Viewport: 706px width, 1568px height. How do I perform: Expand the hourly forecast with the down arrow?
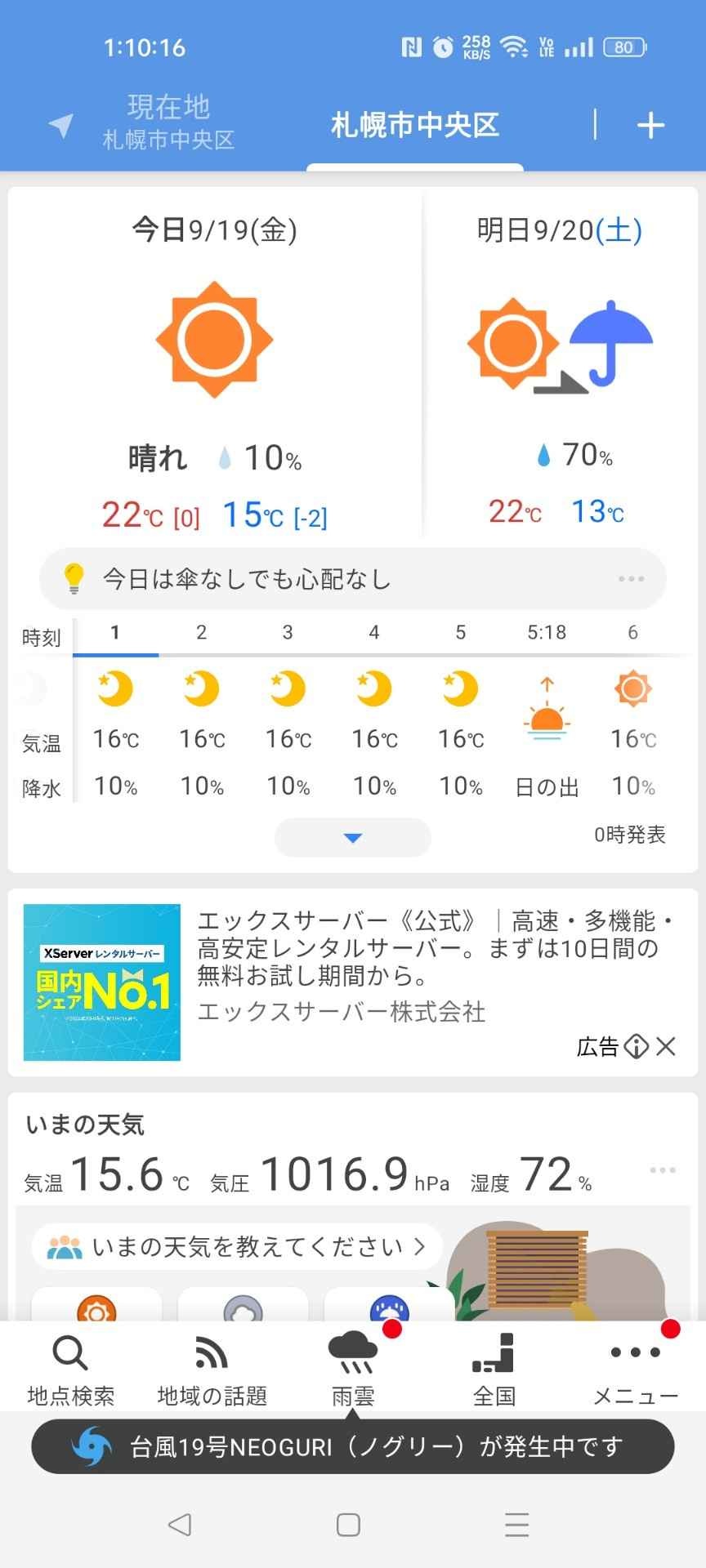(353, 838)
